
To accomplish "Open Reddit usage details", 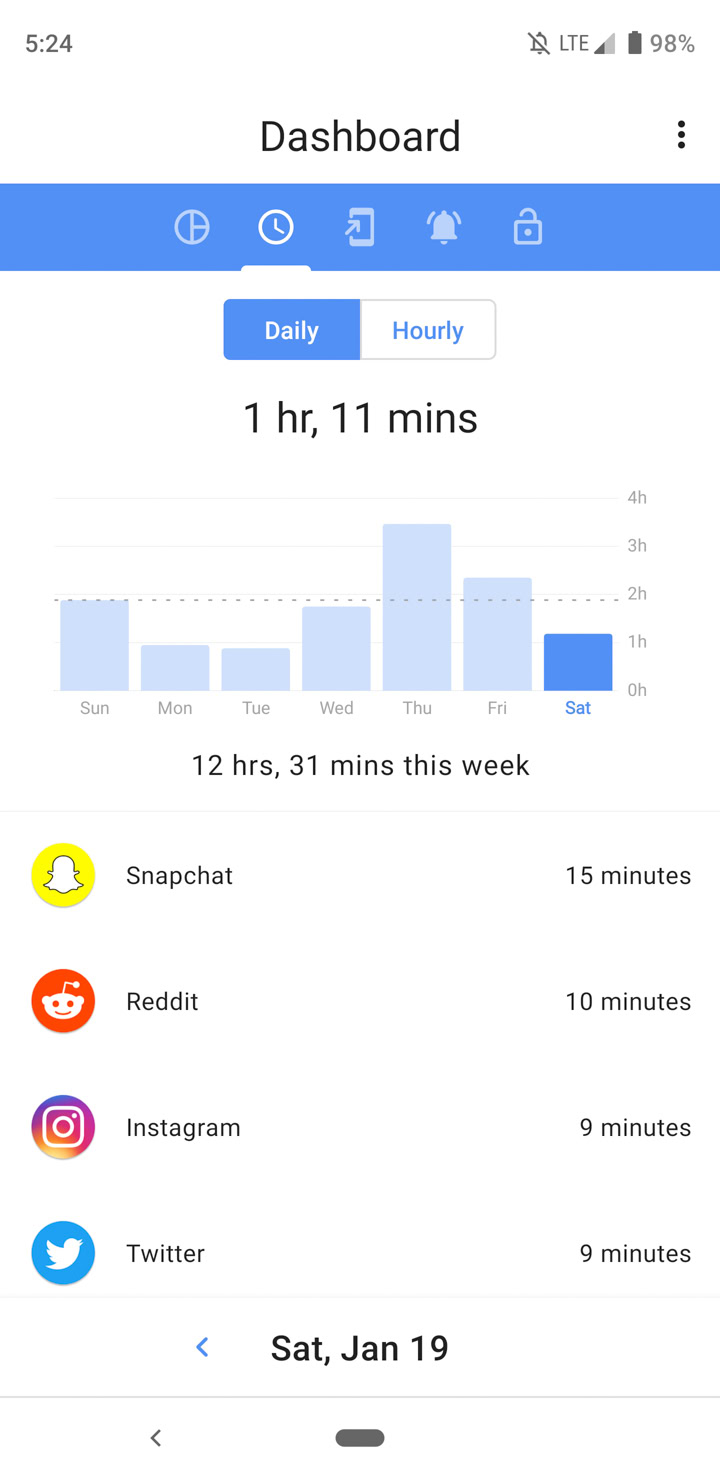I will click(x=360, y=1001).
